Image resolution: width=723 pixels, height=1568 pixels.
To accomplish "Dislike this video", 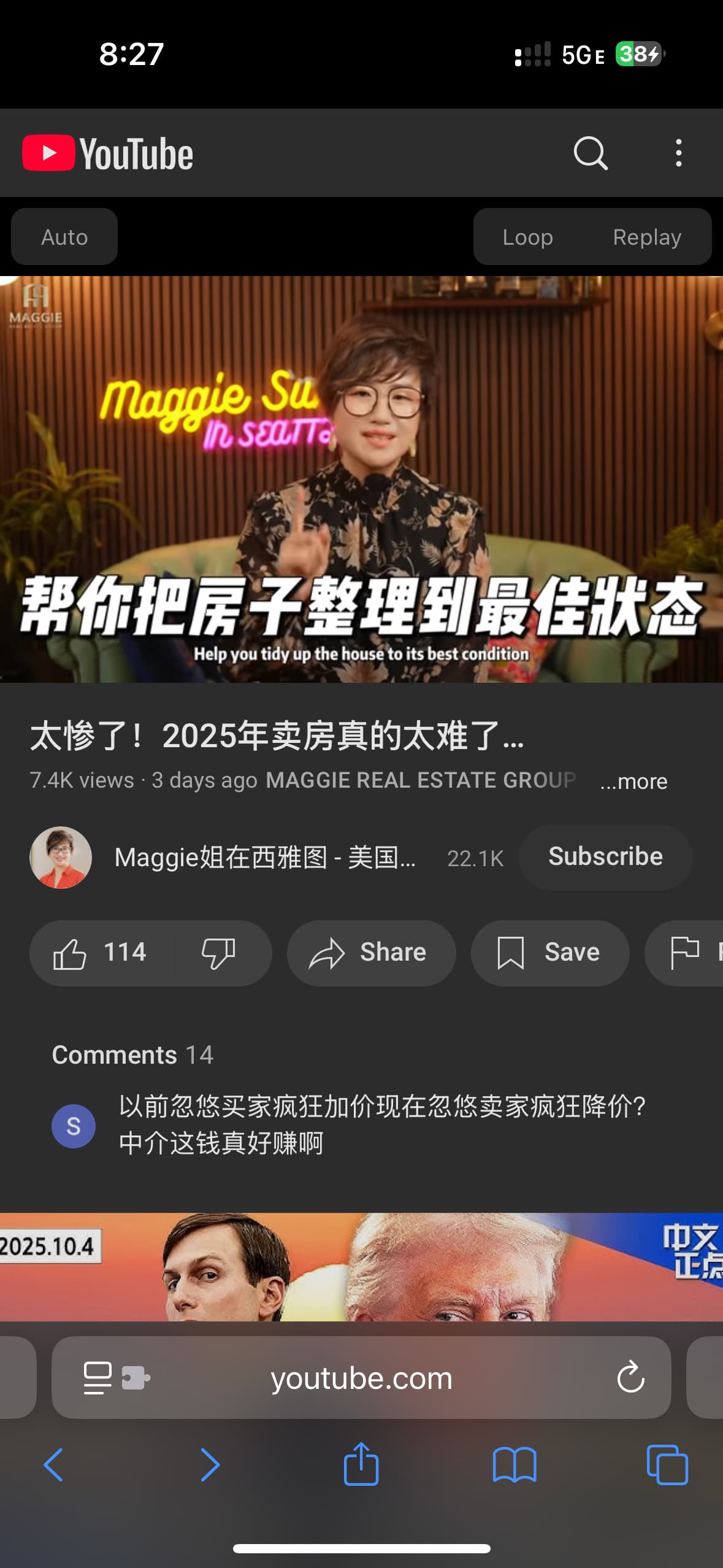I will 218,953.
